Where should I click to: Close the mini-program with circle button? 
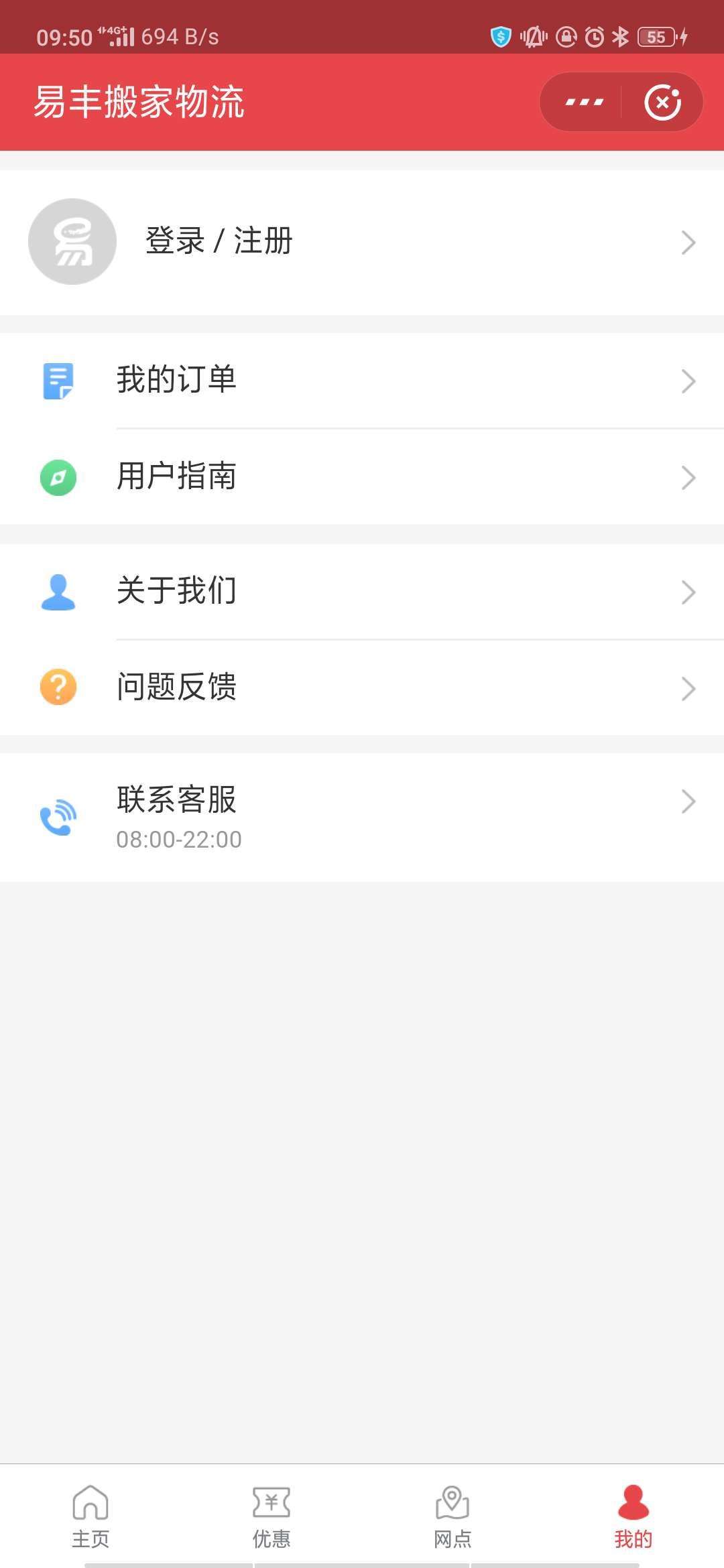(x=663, y=102)
